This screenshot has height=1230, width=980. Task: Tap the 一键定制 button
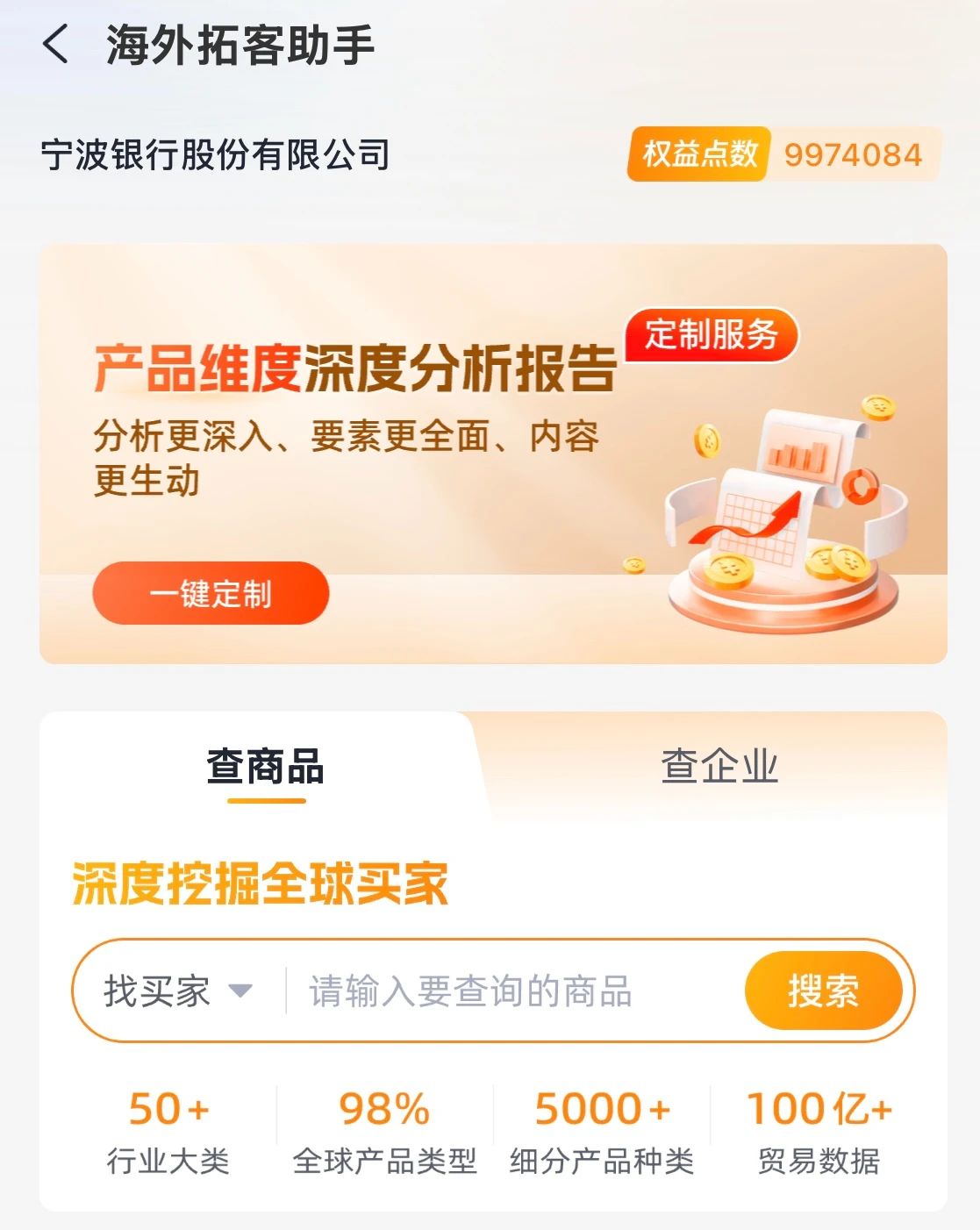[211, 594]
